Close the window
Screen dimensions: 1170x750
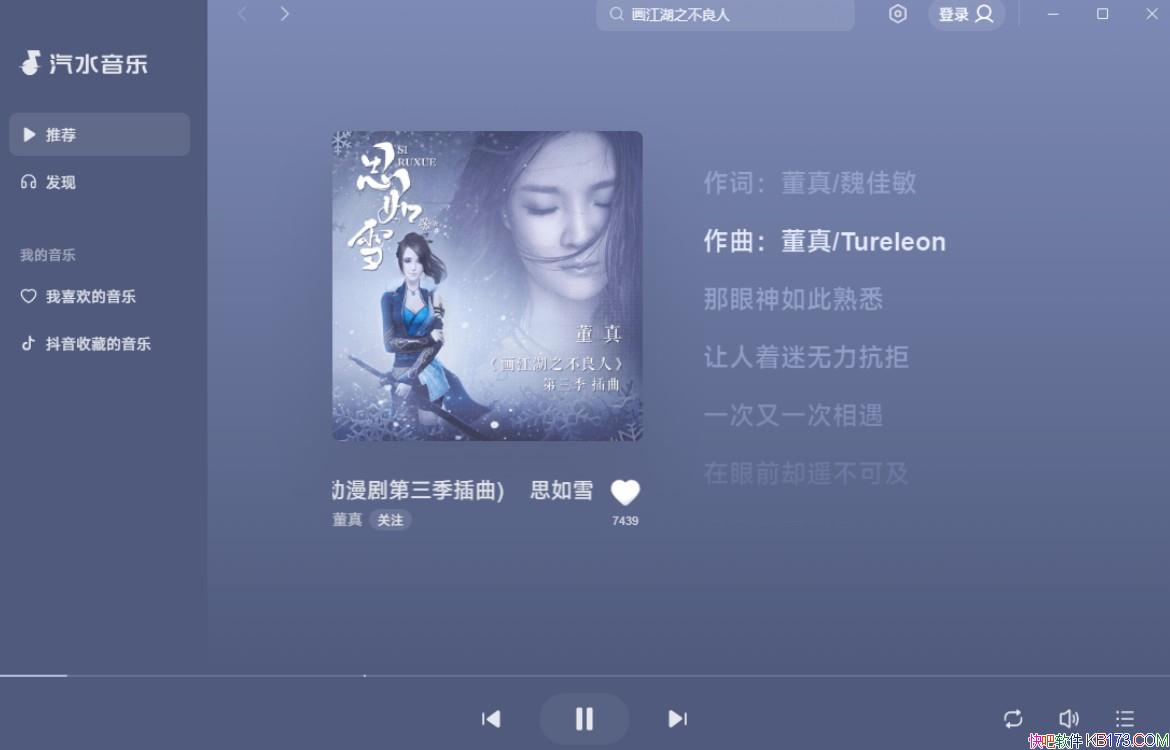1151,14
